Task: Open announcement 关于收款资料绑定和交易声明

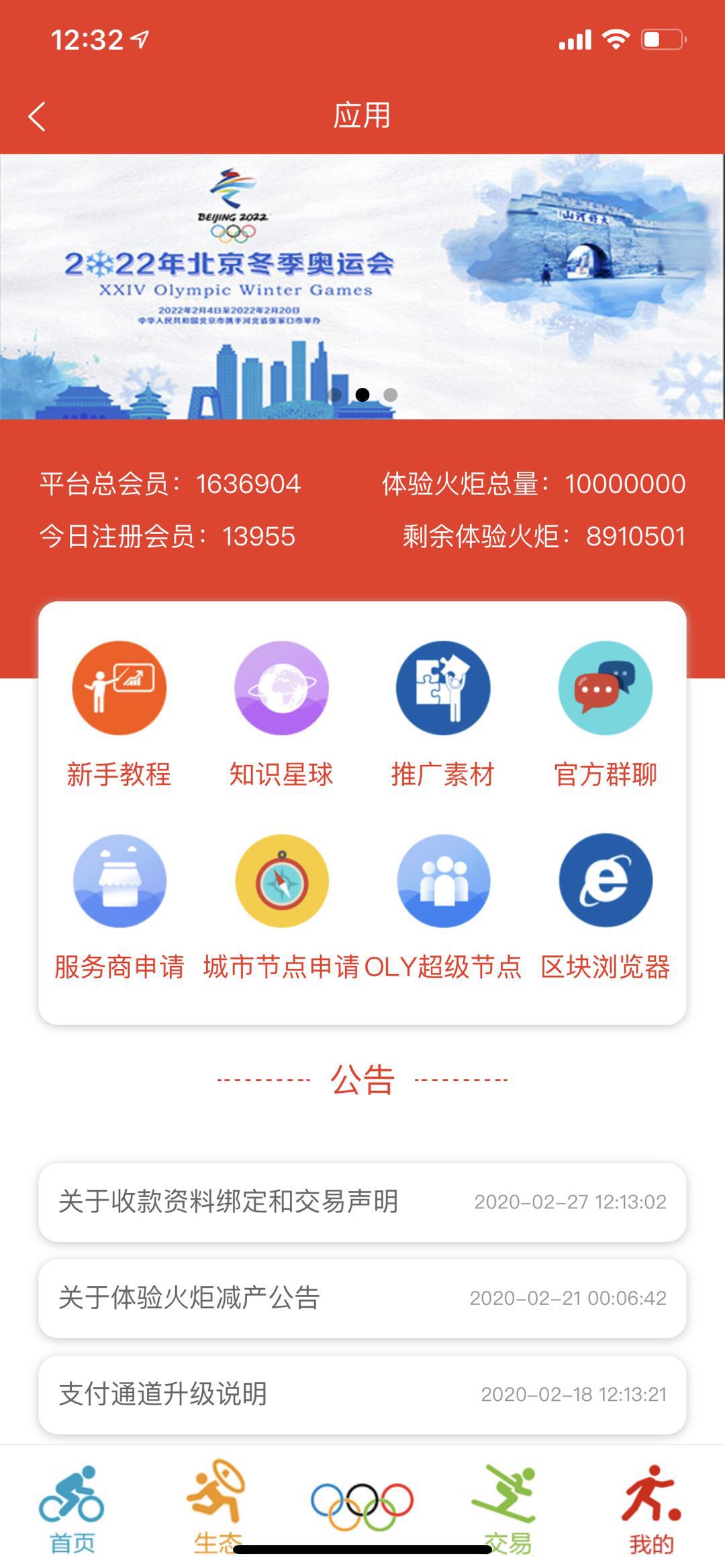Action: click(x=362, y=1198)
